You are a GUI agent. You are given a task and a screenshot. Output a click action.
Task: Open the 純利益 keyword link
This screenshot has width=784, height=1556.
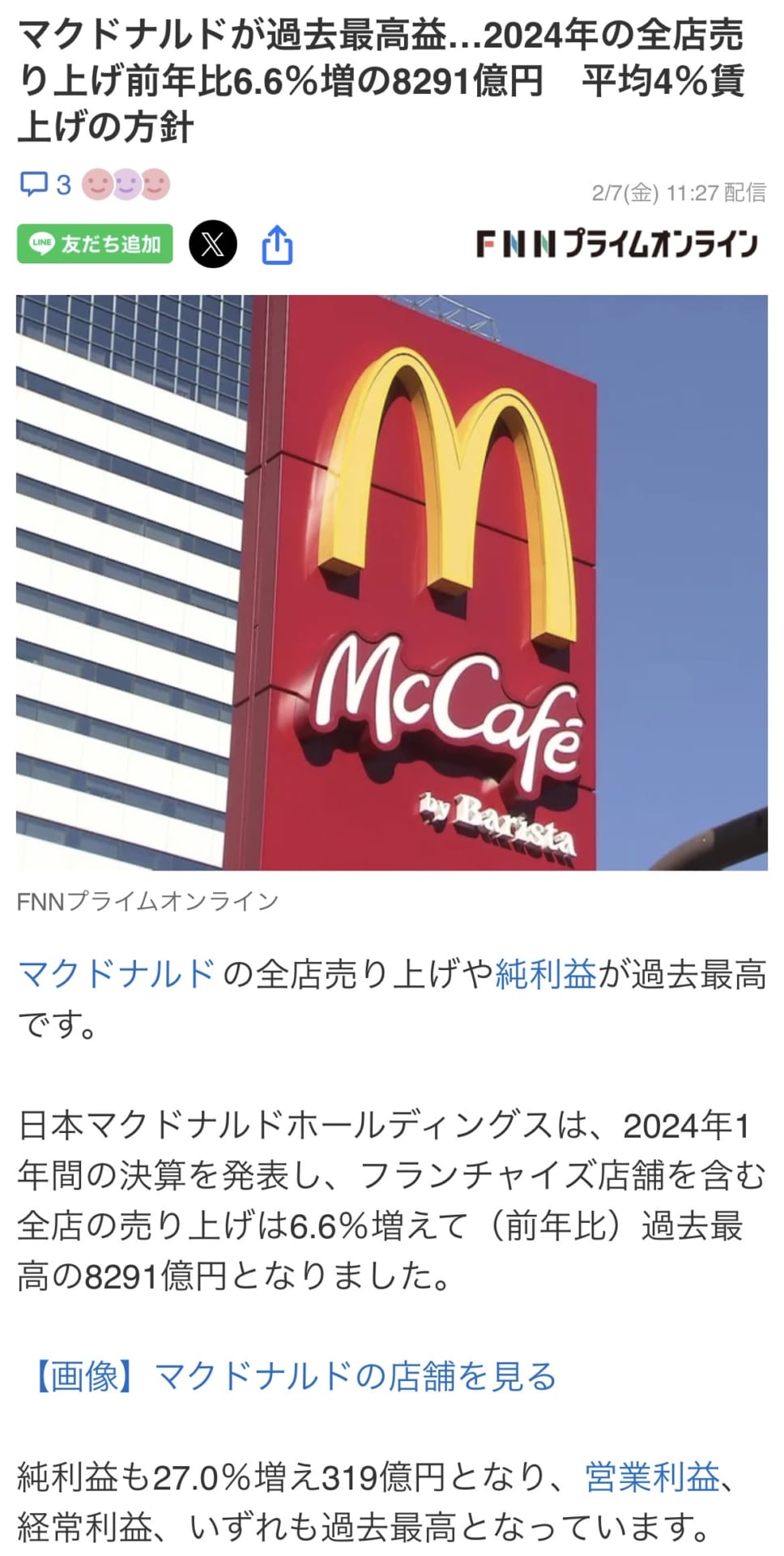pyautogui.click(x=545, y=973)
